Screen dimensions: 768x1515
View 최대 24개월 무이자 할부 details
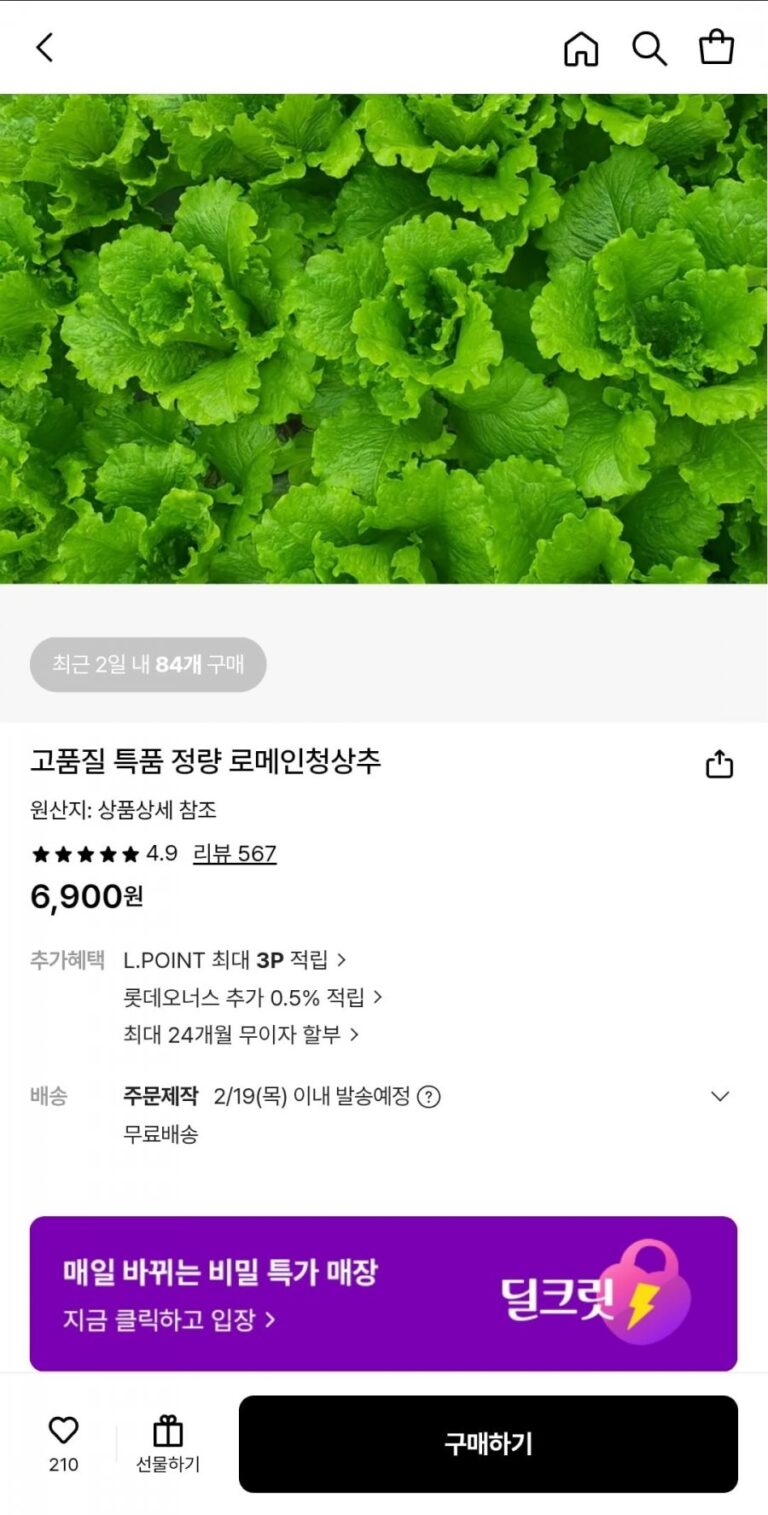pos(240,1034)
